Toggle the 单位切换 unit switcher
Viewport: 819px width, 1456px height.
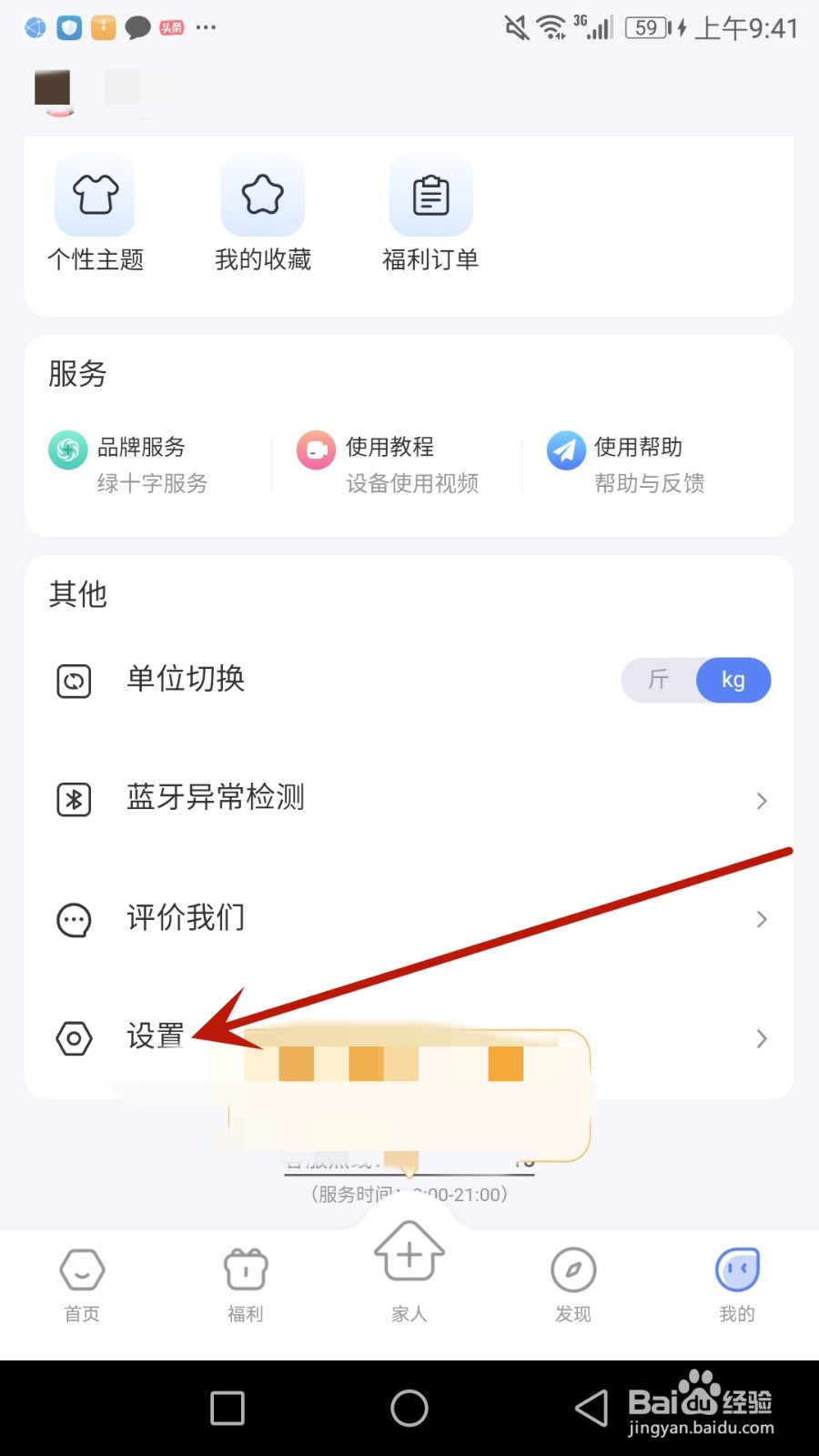(x=696, y=680)
